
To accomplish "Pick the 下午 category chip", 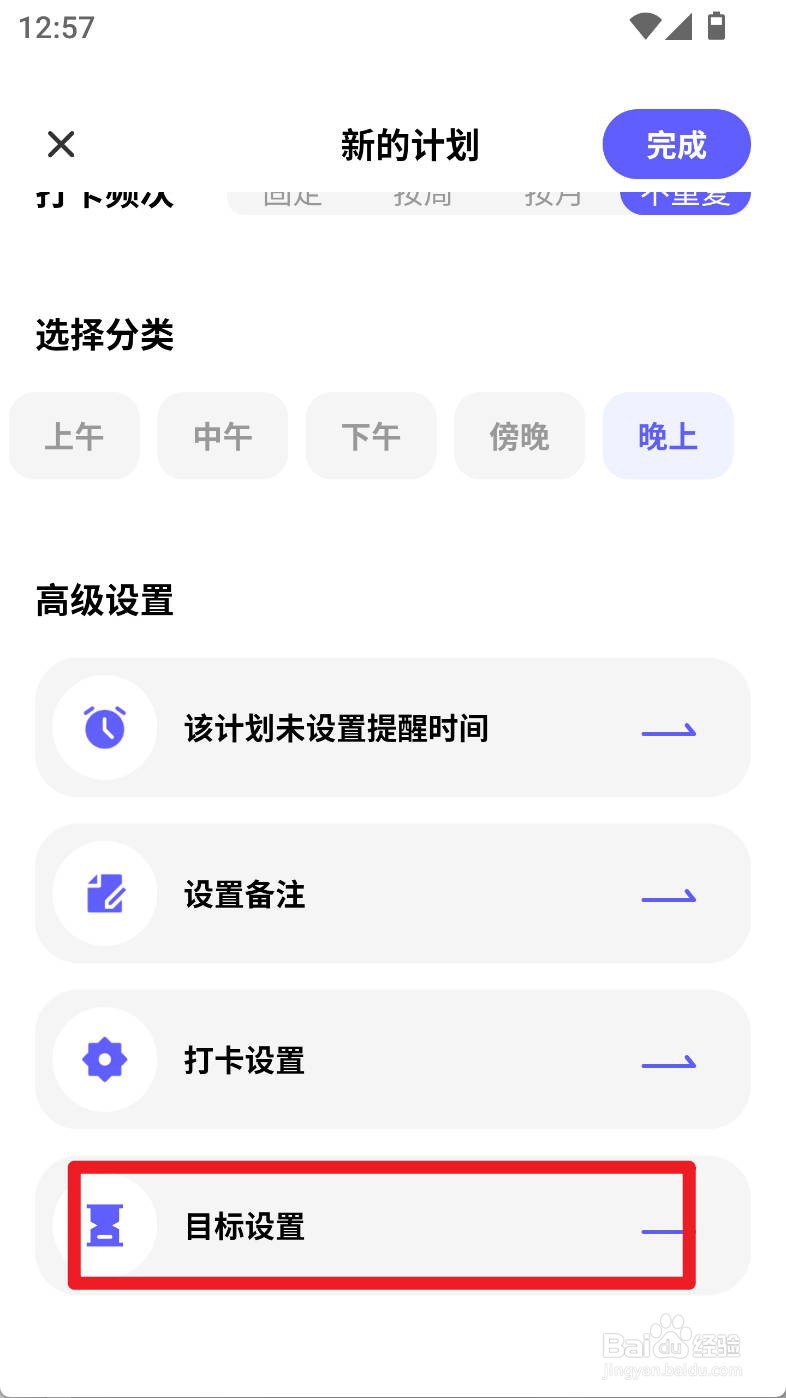I will click(x=371, y=436).
